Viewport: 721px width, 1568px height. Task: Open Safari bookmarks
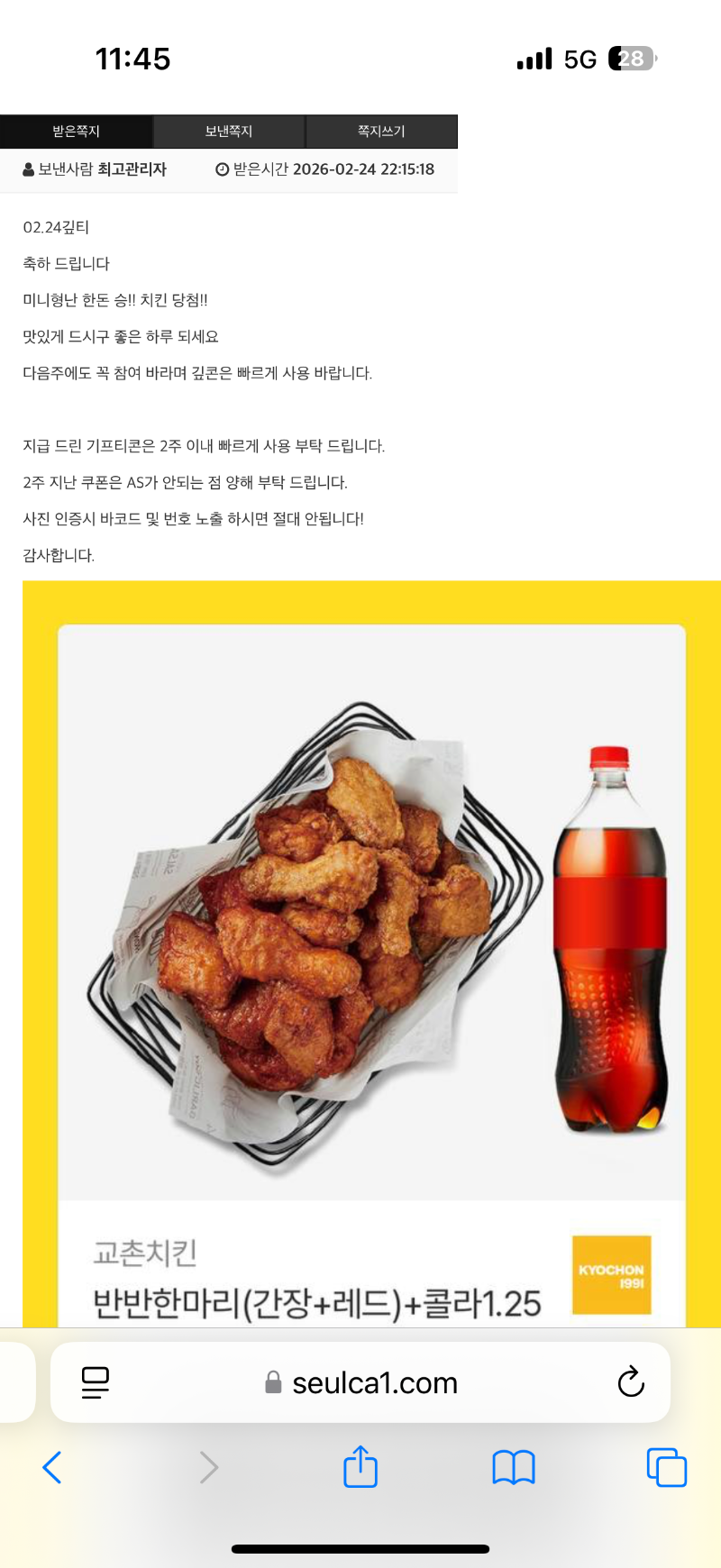[514, 1467]
